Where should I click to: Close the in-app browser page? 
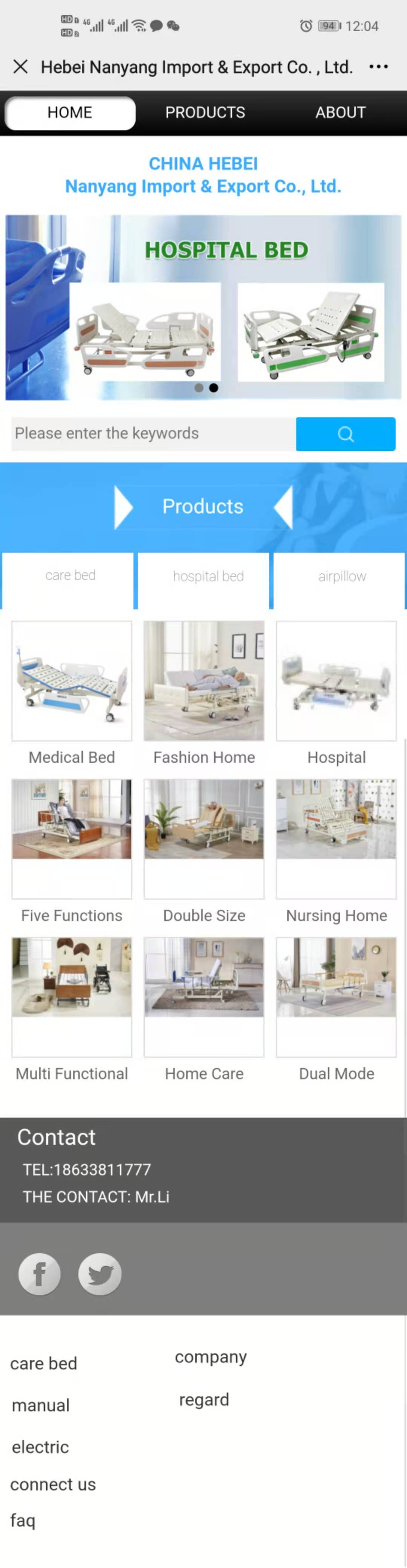pyautogui.click(x=20, y=66)
